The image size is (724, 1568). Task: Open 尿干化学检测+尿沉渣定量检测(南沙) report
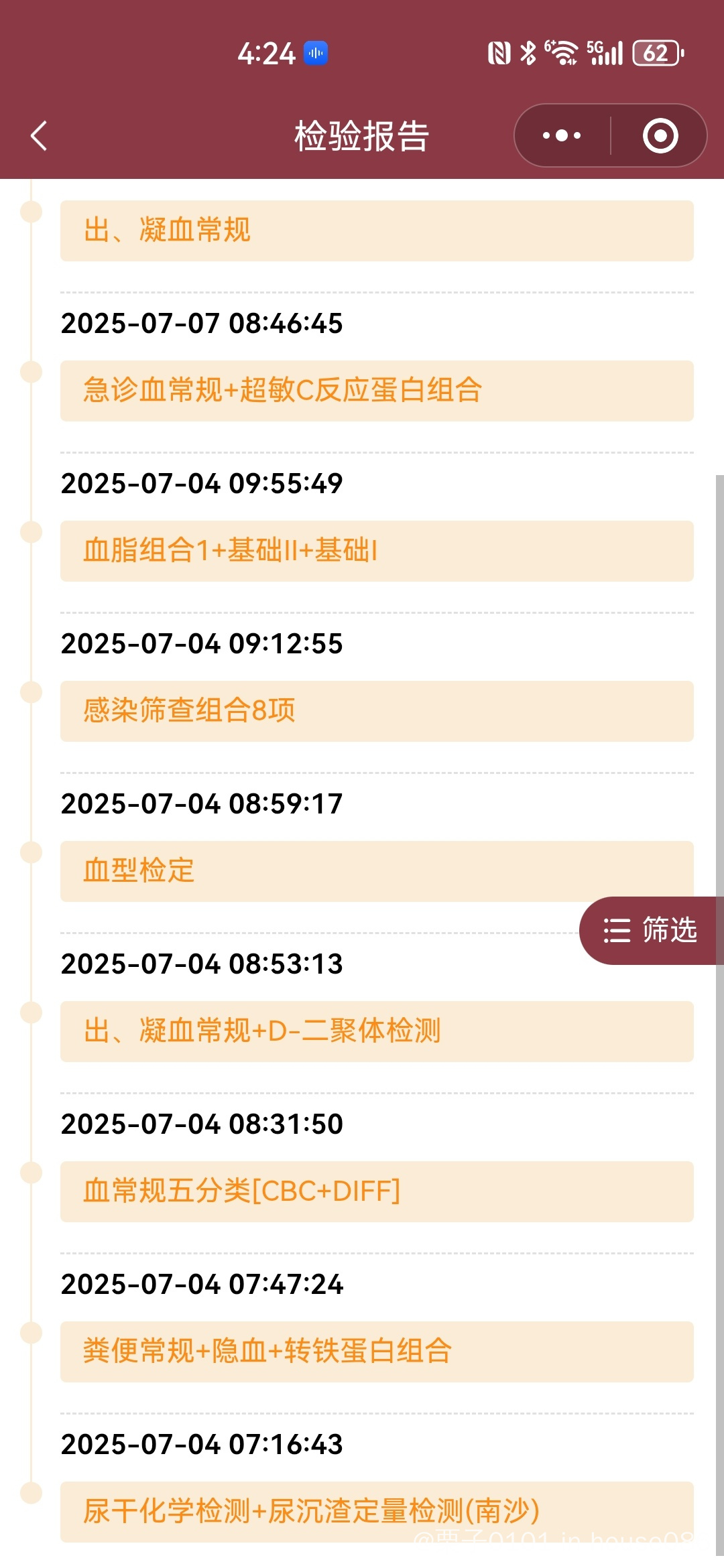(x=377, y=1512)
